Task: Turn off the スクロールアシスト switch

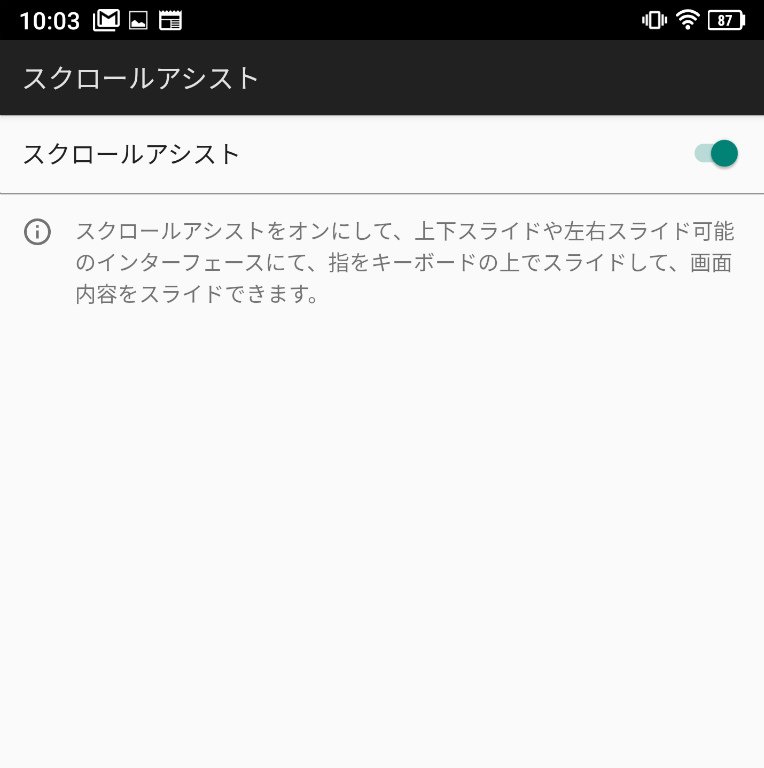Action: [x=716, y=154]
